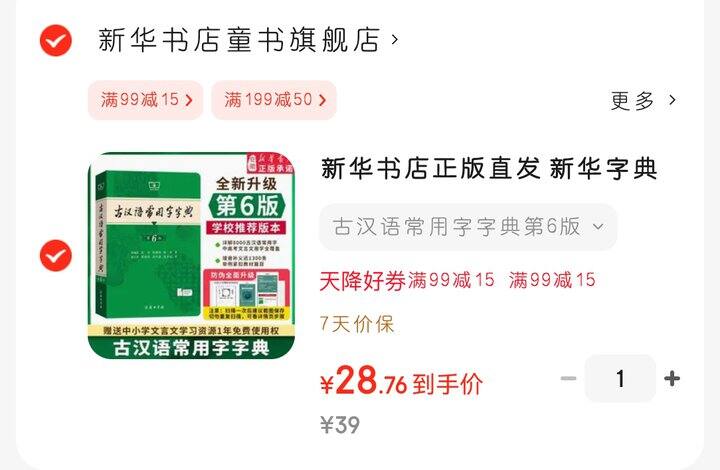The width and height of the screenshot is (720, 470).
Task: Open 更多 coupons
Action: 643,100
